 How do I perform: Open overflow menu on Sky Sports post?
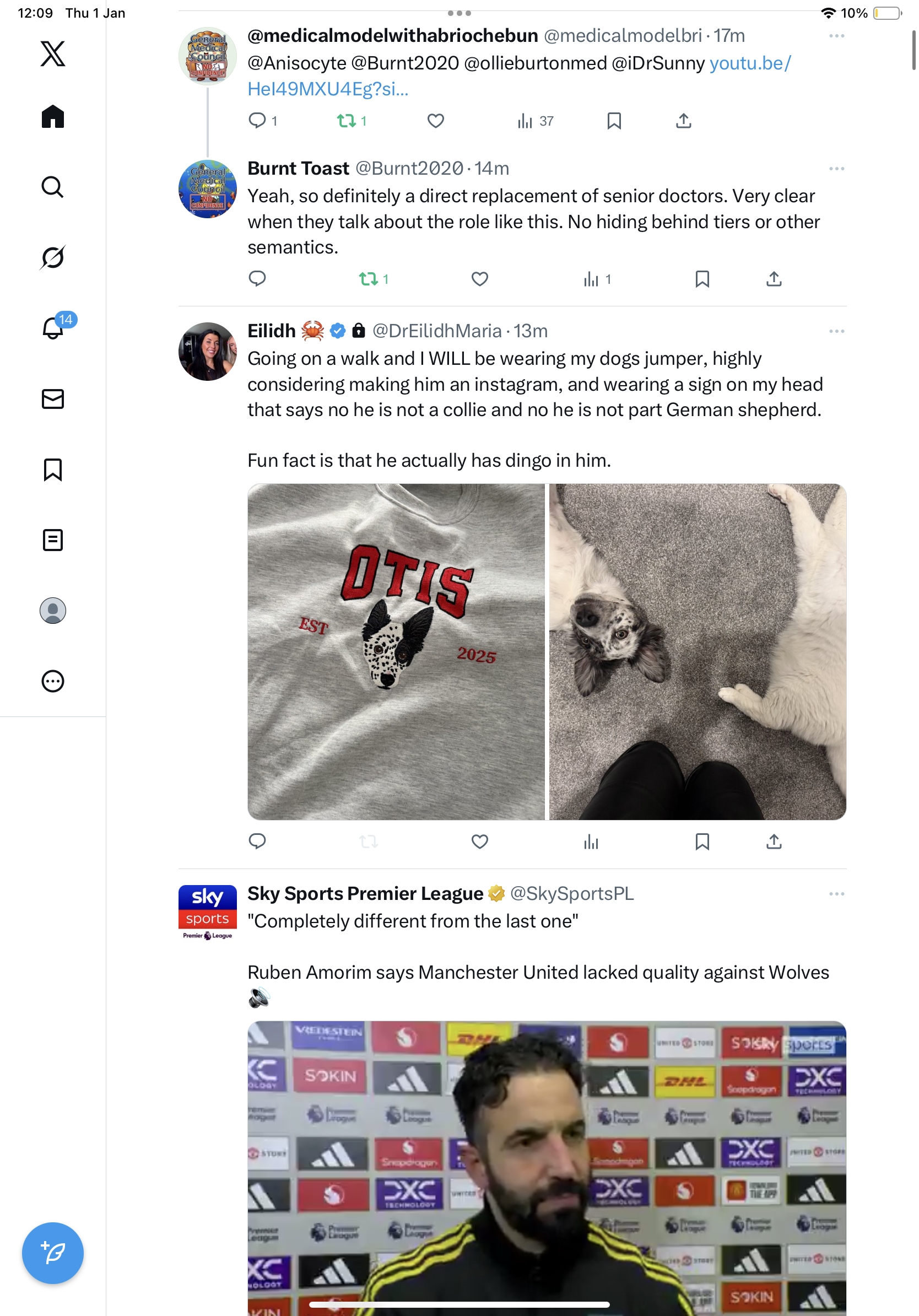coord(836,894)
